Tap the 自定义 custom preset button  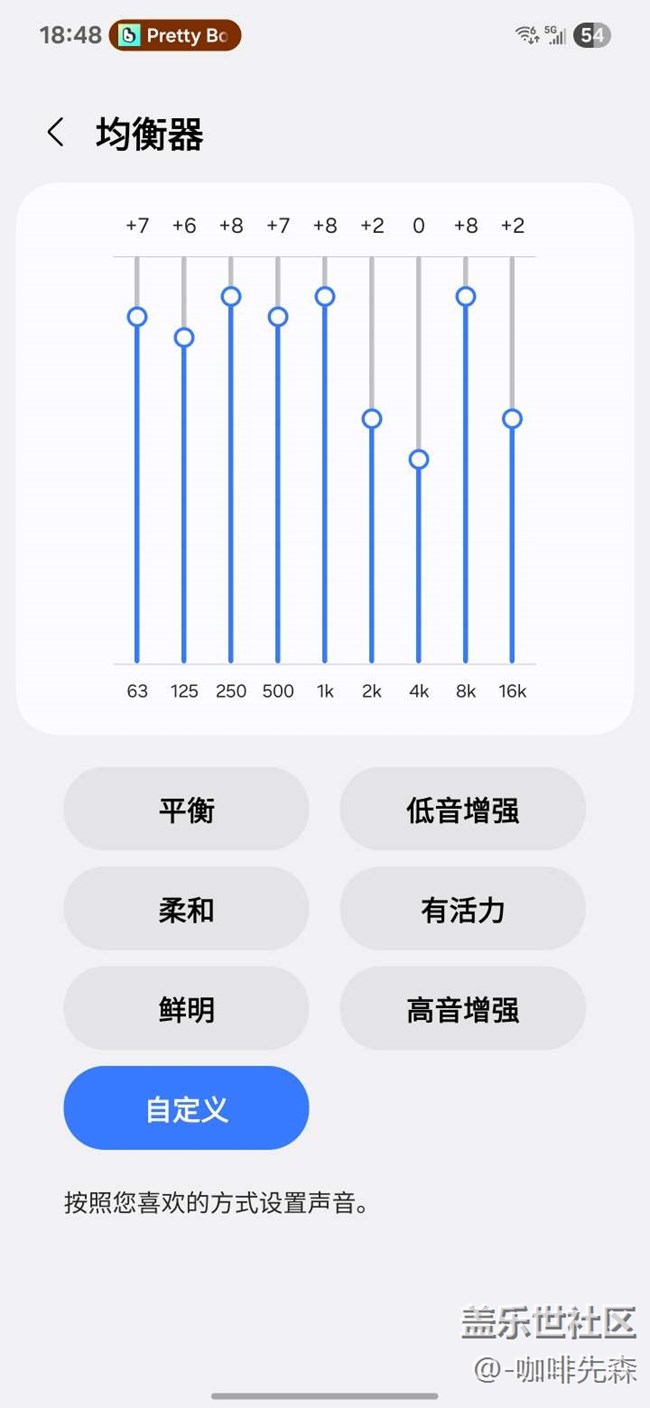[186, 1108]
